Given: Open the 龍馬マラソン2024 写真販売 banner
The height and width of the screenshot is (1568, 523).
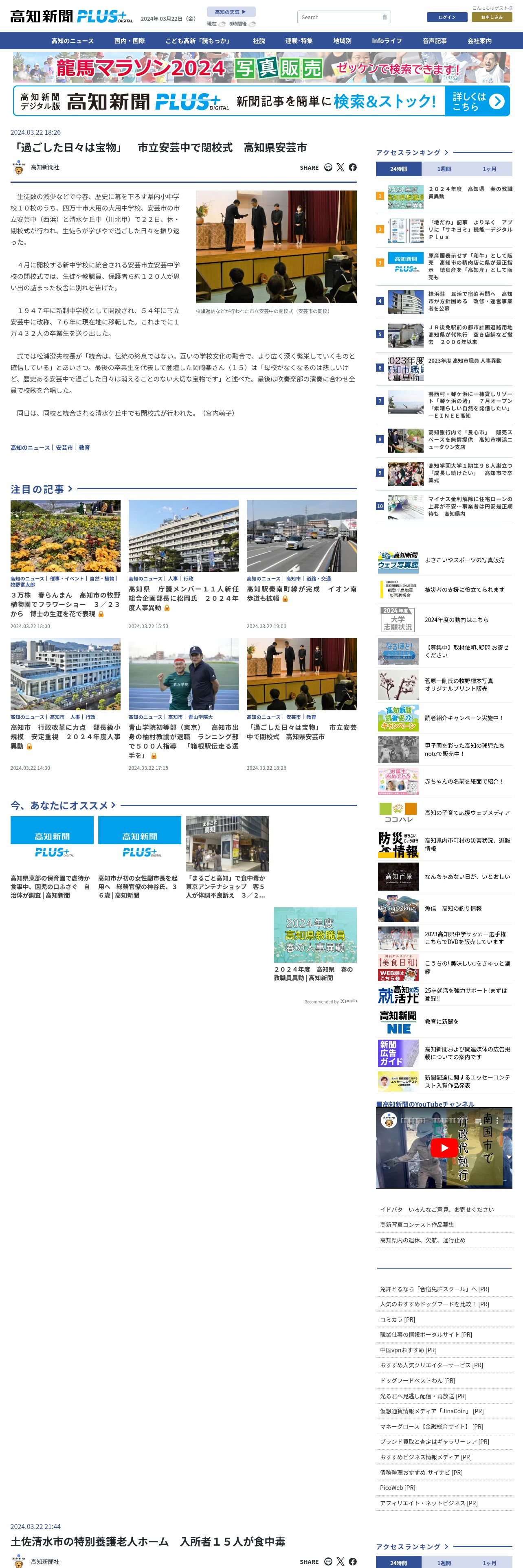Looking at the screenshot, I should 261,67.
